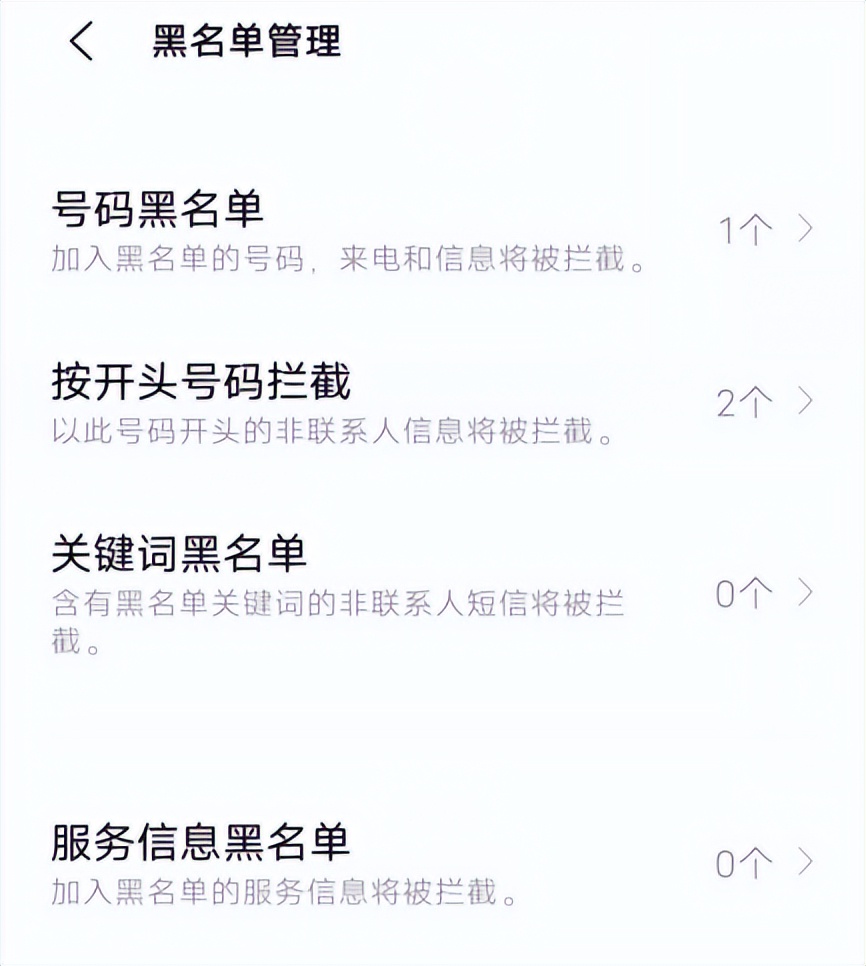Expand the chevron next to 按开头号码拦截
This screenshot has height=966, width=866.
pos(806,400)
